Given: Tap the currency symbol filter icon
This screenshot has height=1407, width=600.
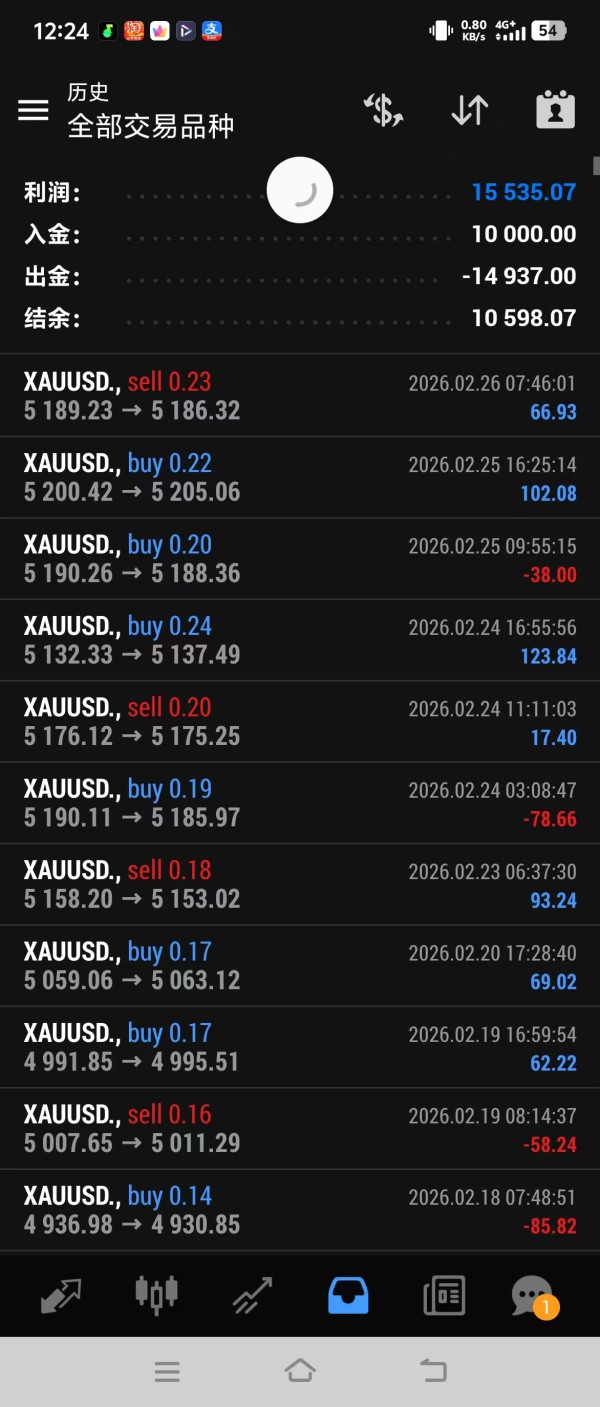Looking at the screenshot, I should 383,110.
